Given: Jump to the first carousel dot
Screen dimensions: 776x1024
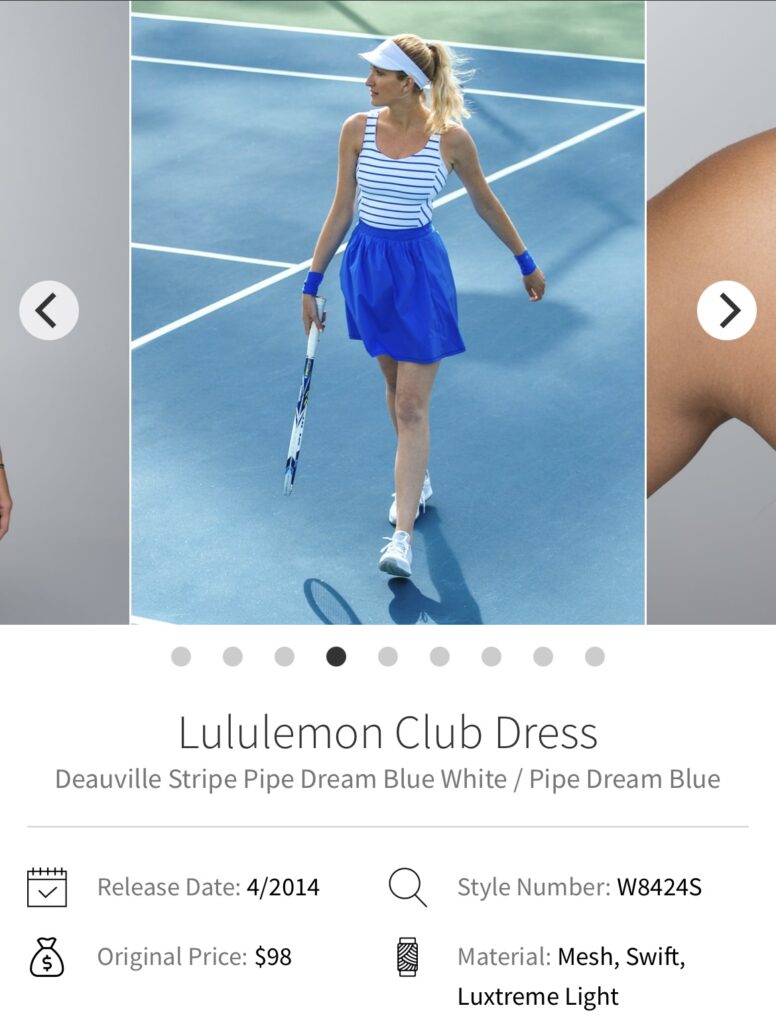Looking at the screenshot, I should 181,657.
